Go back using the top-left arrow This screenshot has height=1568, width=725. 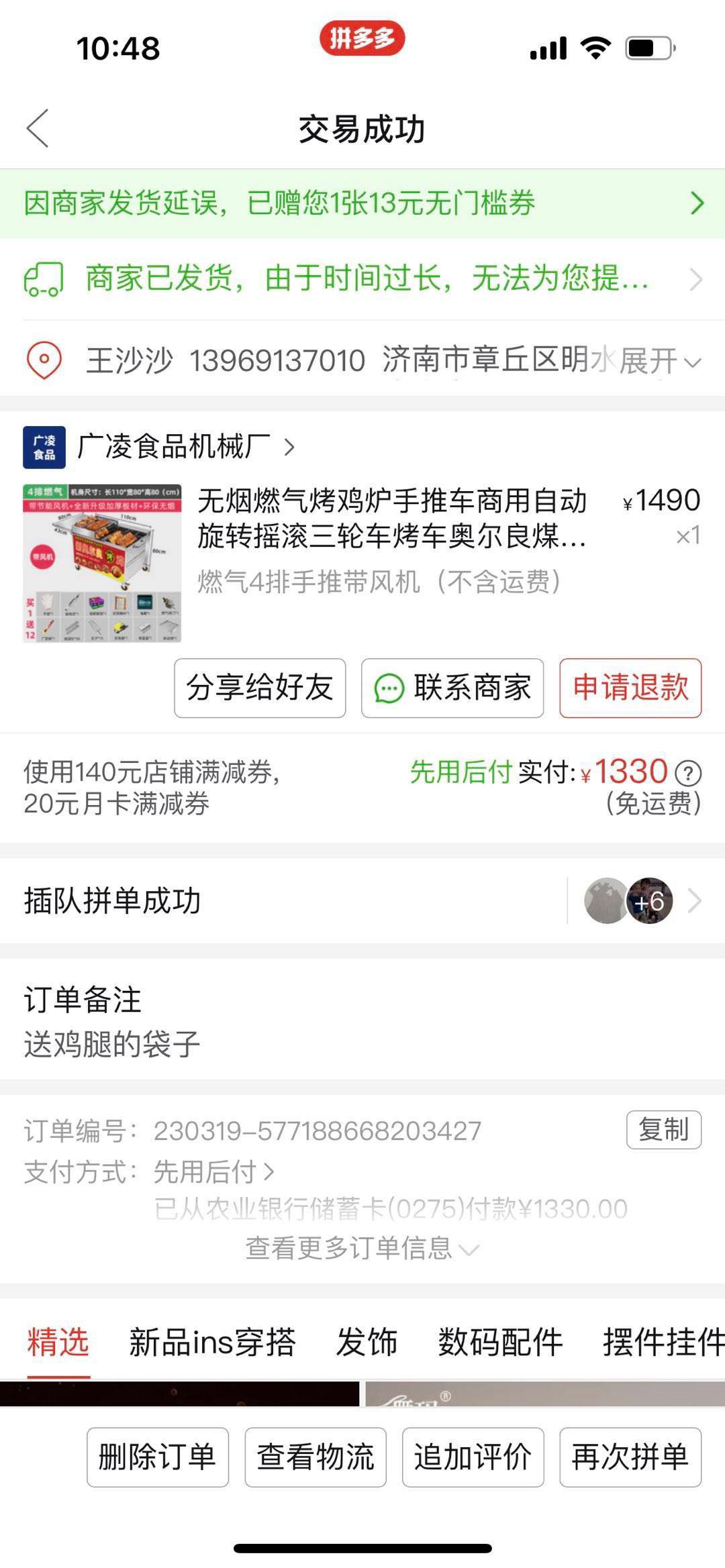[38, 128]
